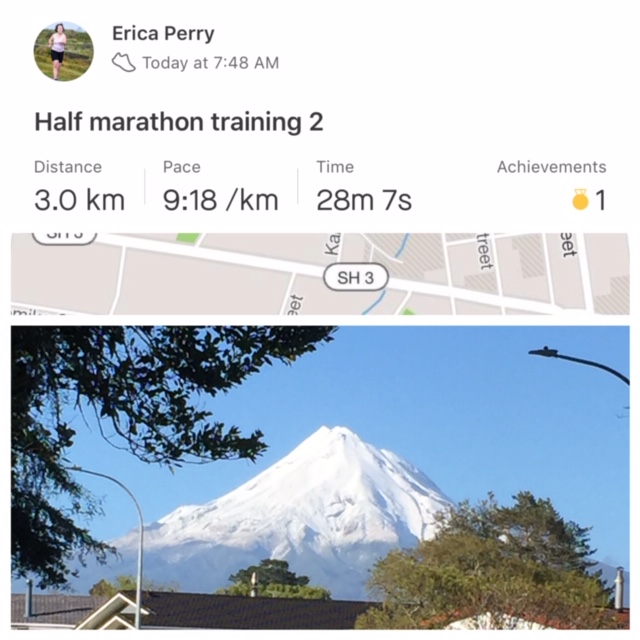Screen dimensions: 640x640
Task: Open Erica Perry's profile photo
Action: 63,51
